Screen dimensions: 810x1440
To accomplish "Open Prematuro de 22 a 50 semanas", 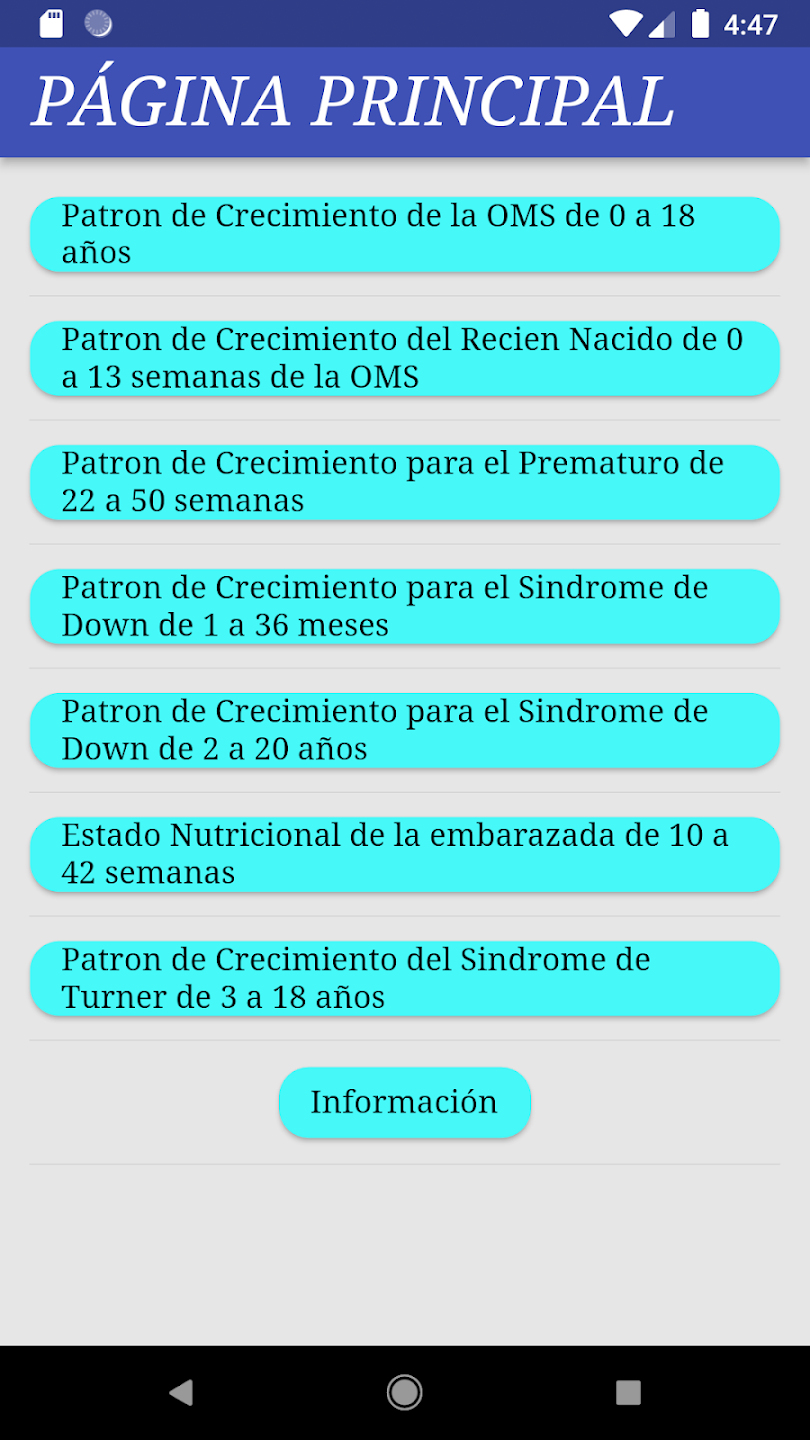I will pos(404,482).
